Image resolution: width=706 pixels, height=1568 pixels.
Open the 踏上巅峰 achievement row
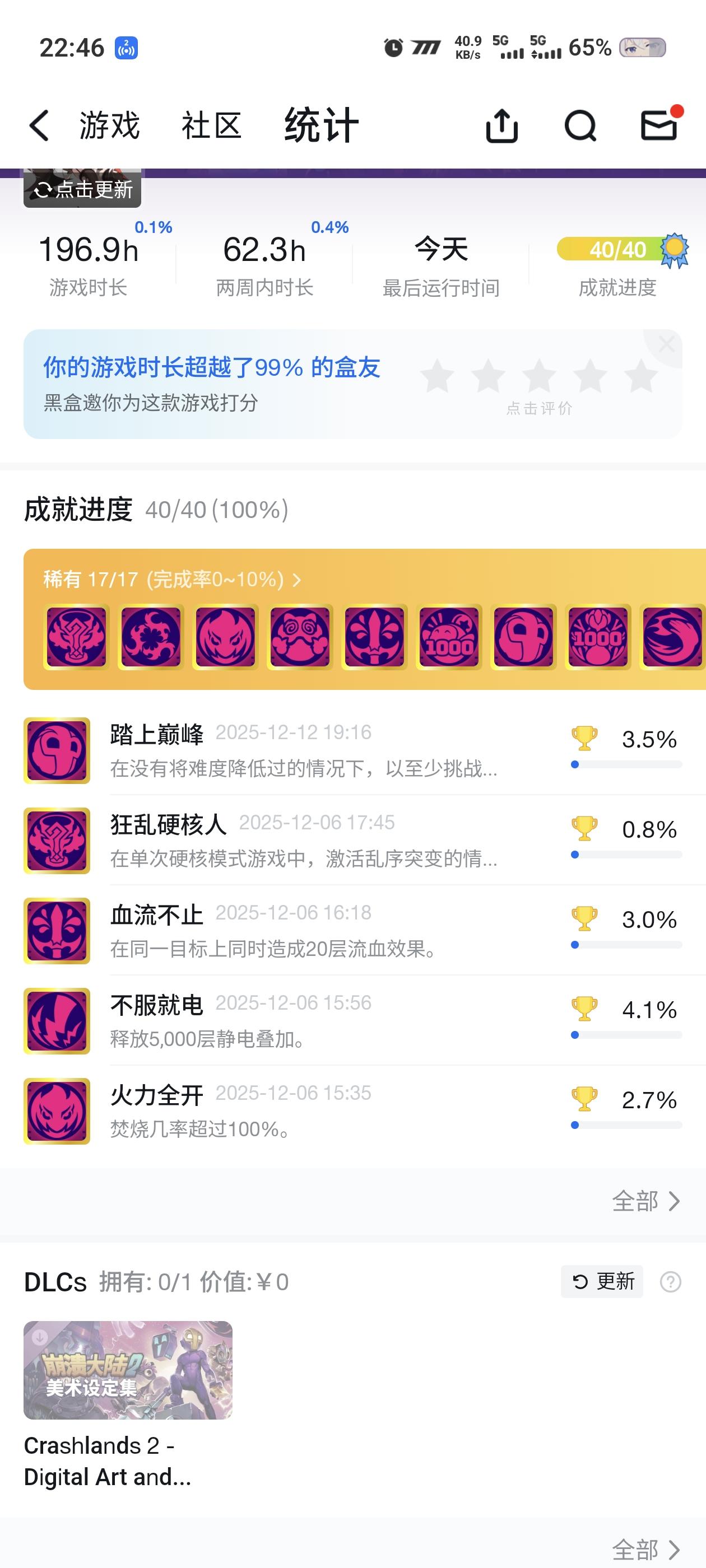pos(305,750)
